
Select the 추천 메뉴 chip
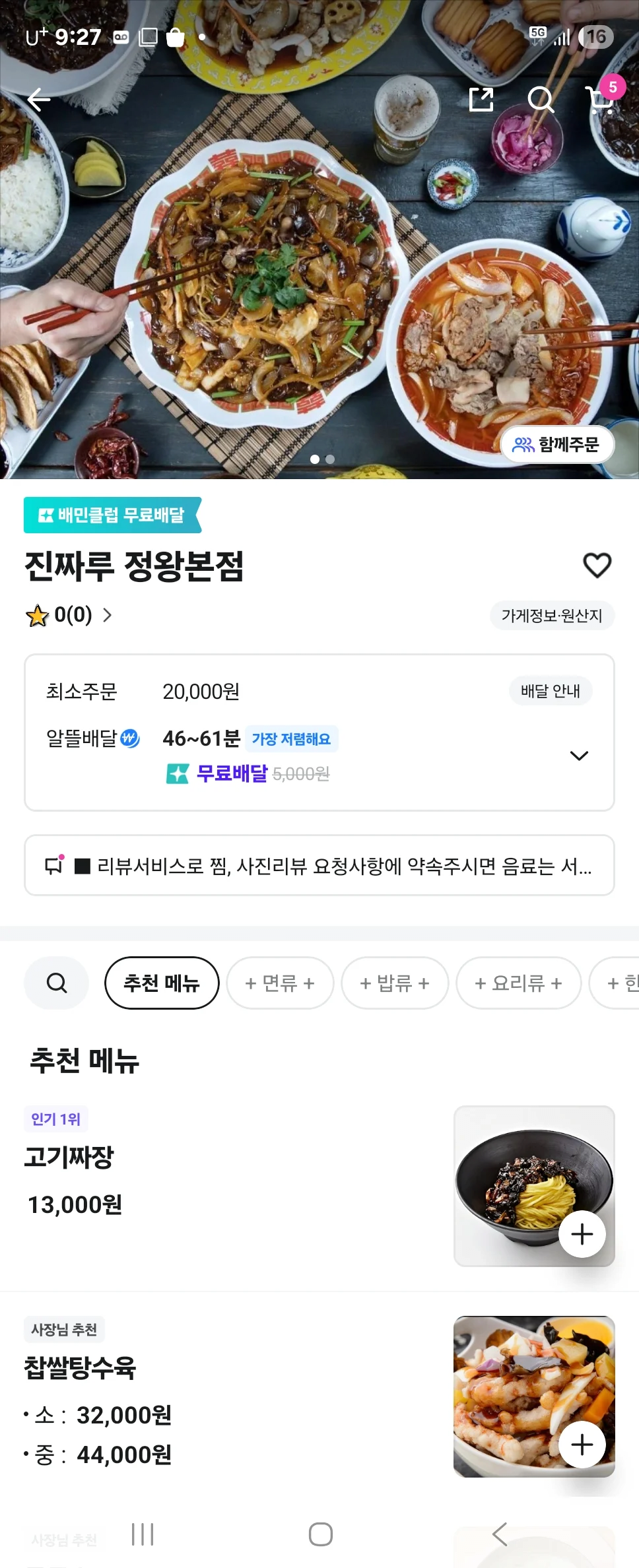point(162,983)
